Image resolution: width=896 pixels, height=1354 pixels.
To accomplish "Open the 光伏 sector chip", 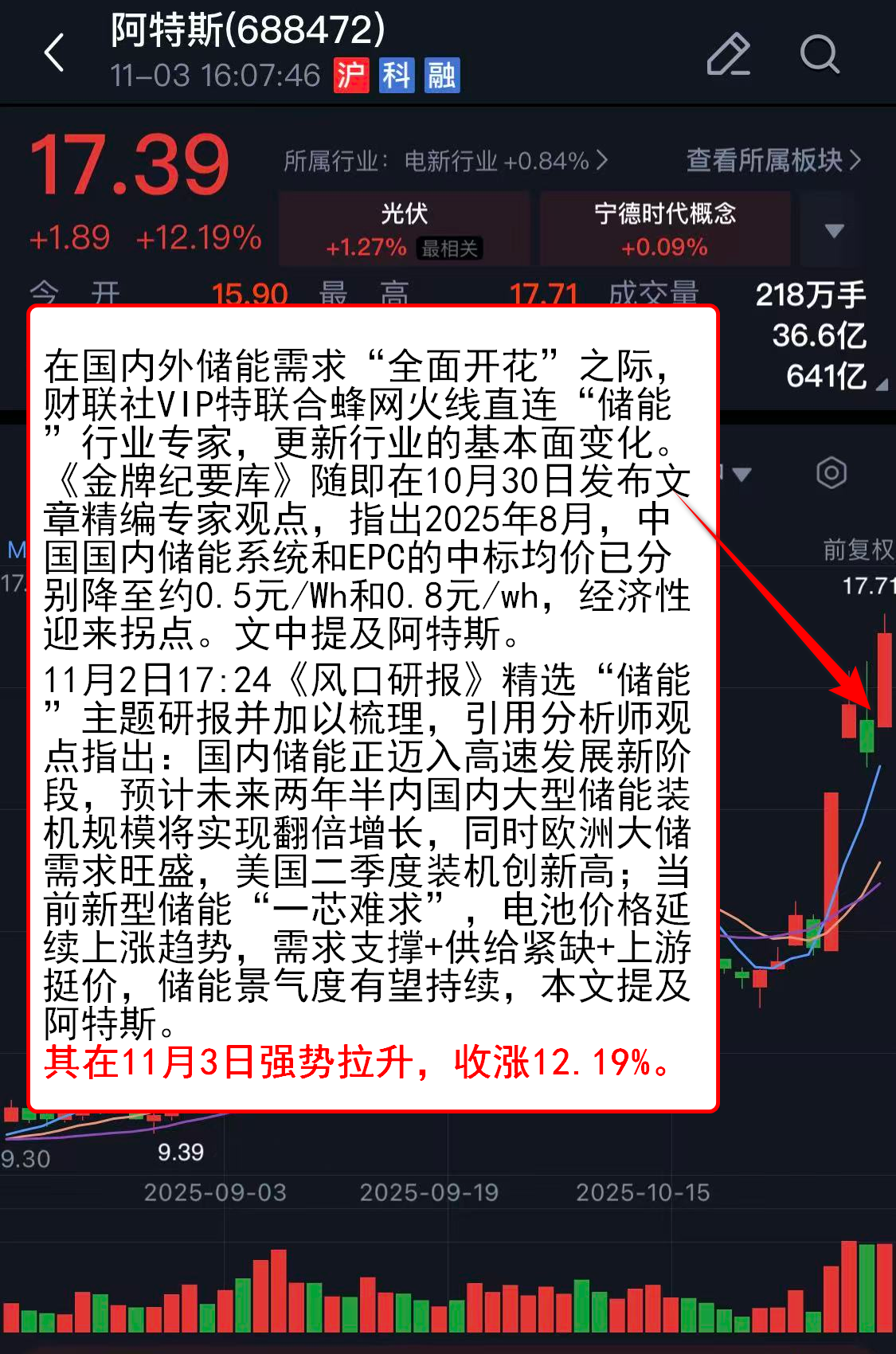I will (x=404, y=229).
